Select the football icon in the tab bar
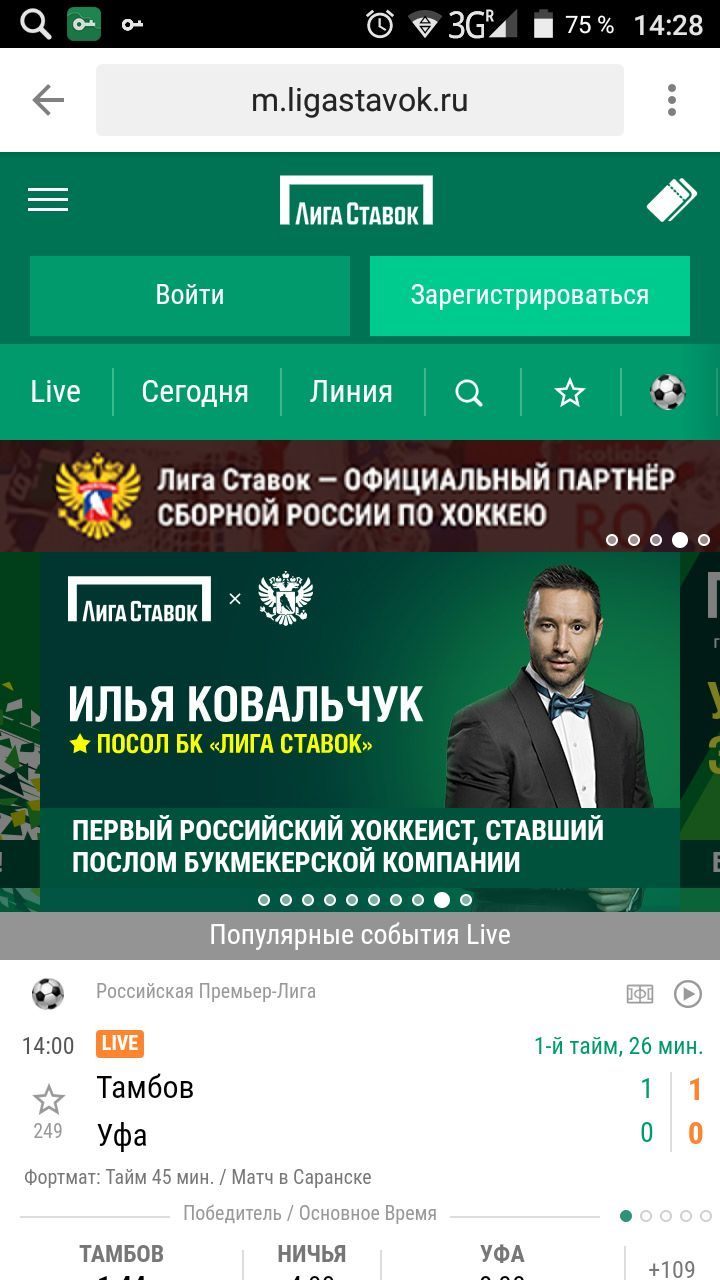 (668, 393)
